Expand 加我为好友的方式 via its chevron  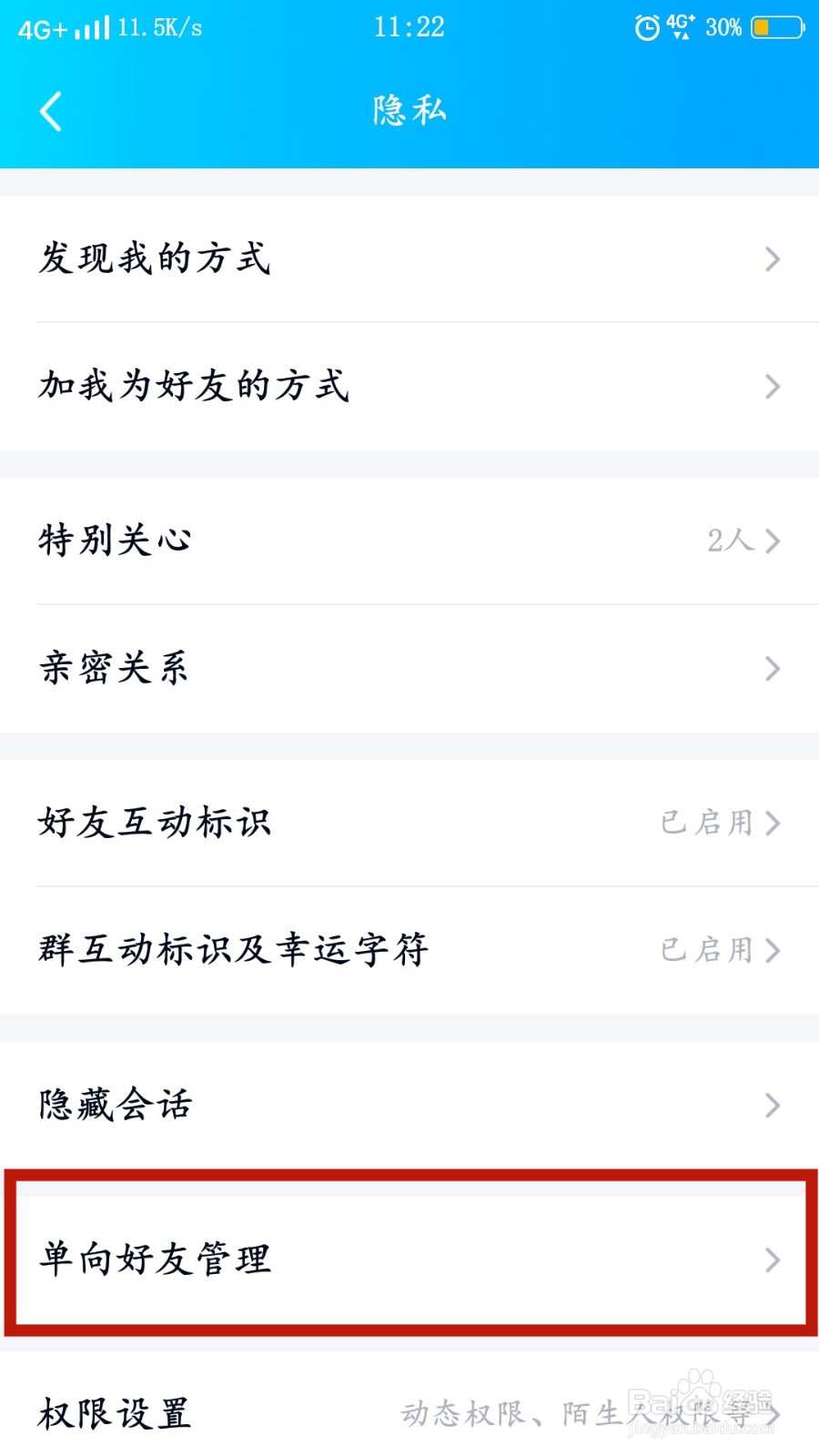click(773, 387)
